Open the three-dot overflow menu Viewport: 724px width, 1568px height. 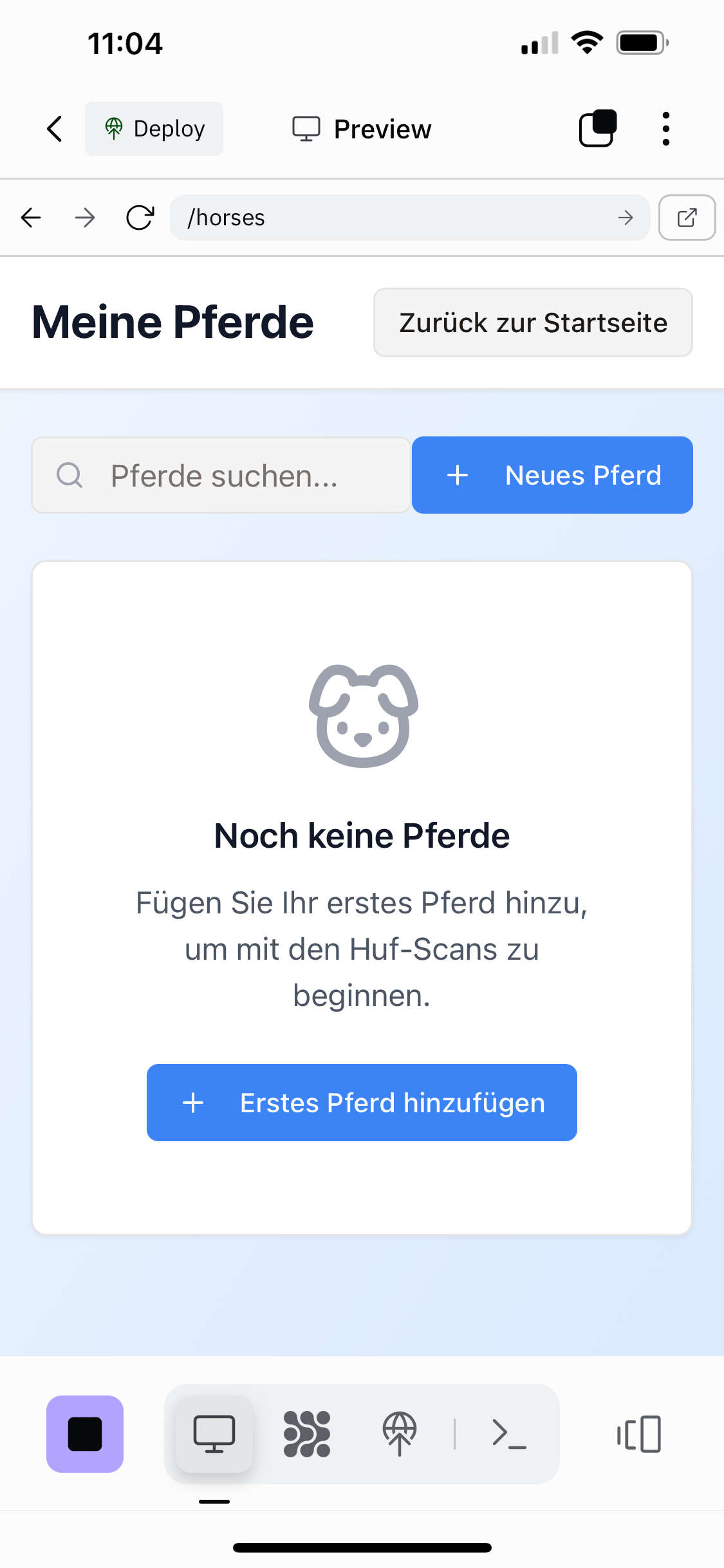[665, 129]
